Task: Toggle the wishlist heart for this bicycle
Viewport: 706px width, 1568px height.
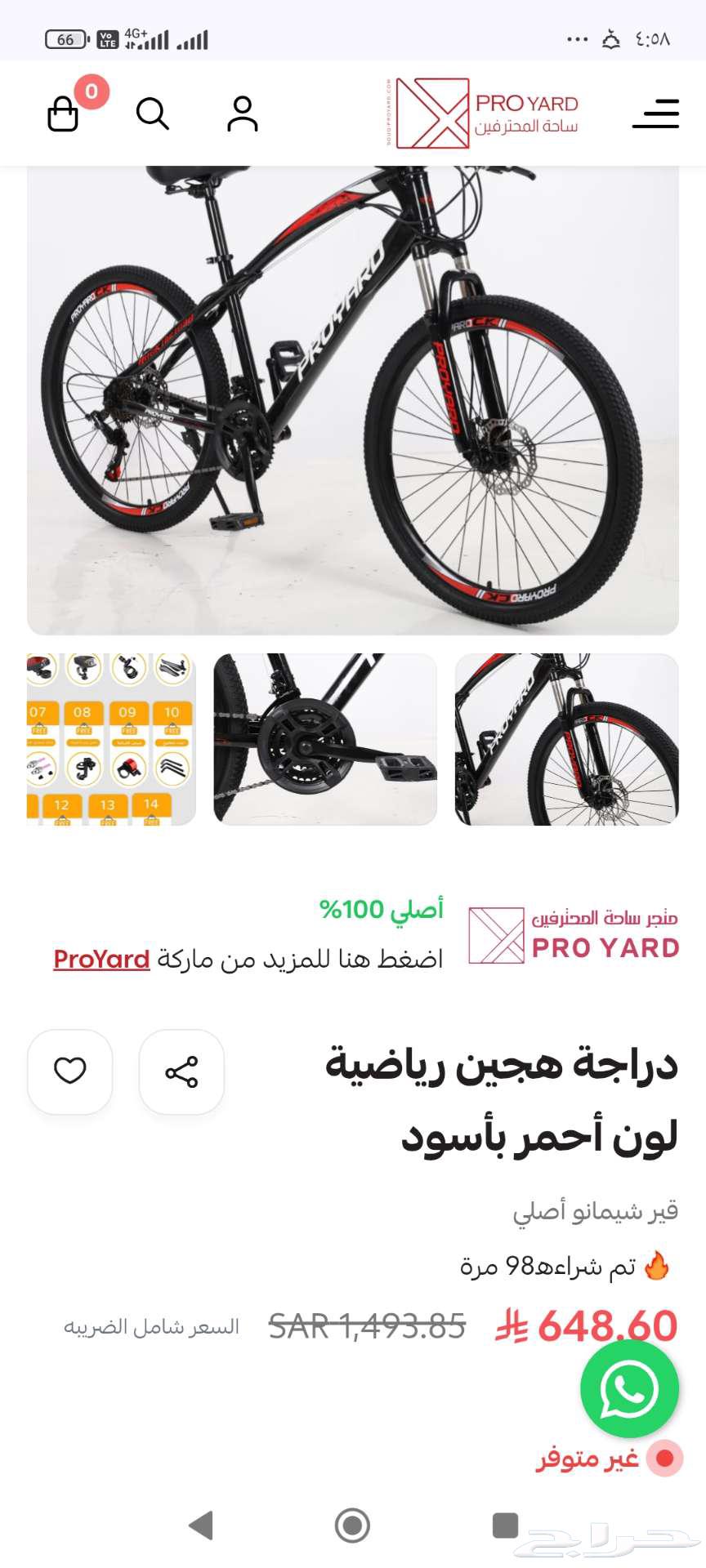Action: [x=70, y=1072]
